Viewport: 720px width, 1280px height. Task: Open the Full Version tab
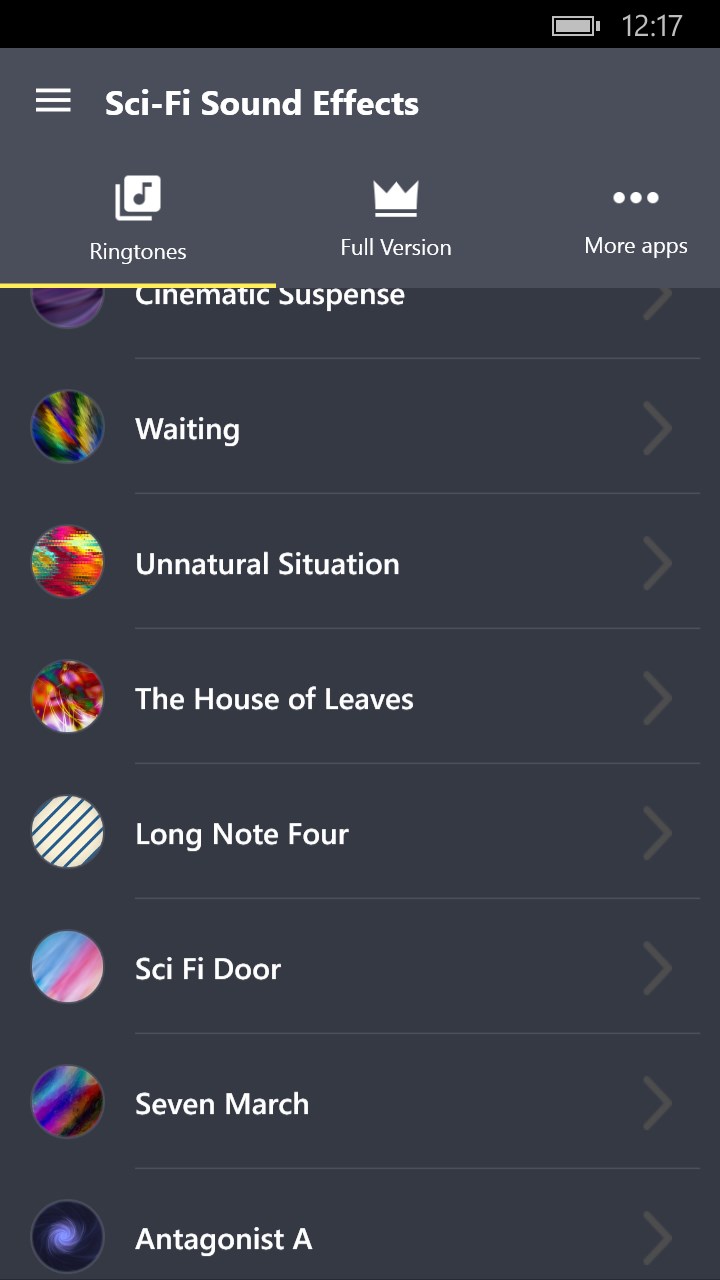[395, 220]
